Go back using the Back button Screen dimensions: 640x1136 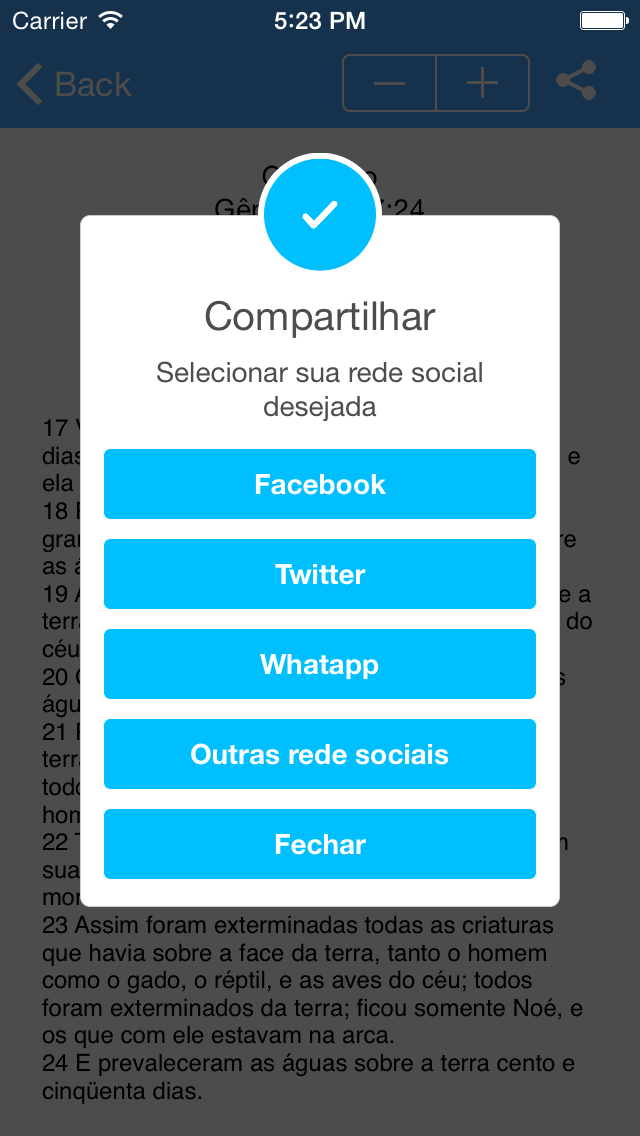point(73,84)
